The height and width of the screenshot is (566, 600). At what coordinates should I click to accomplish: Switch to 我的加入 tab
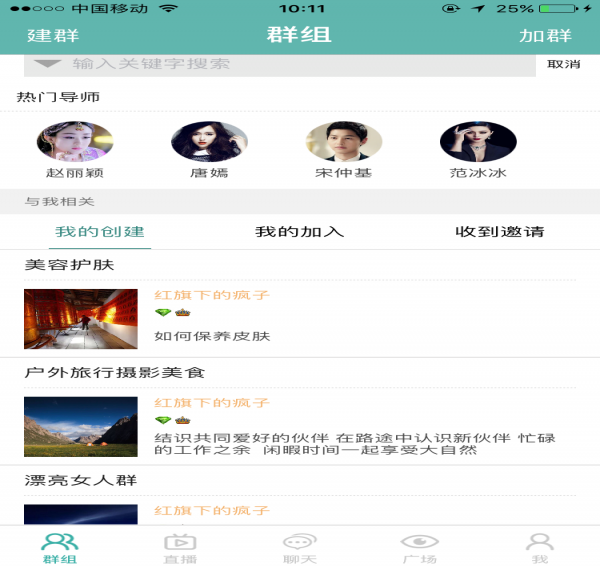click(299, 232)
